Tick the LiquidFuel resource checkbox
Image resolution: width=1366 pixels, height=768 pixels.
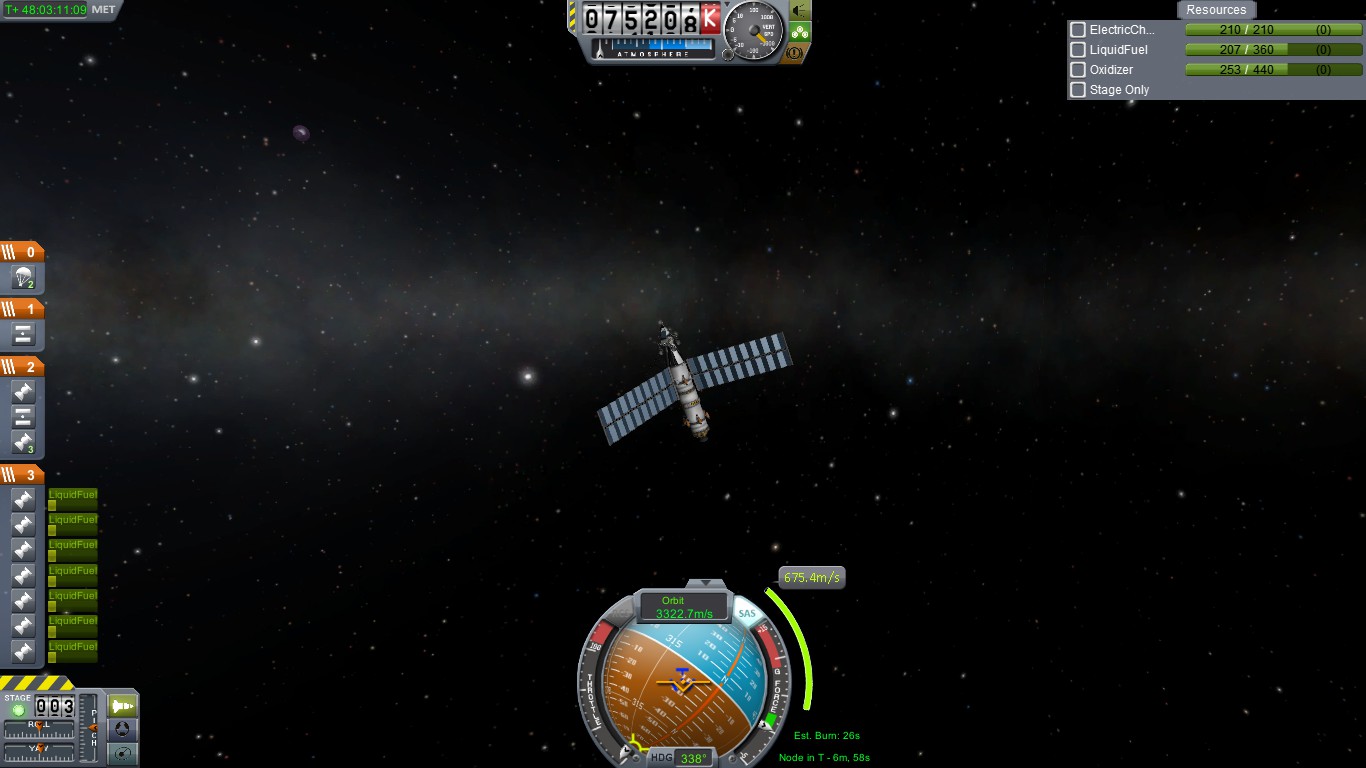[1078, 50]
